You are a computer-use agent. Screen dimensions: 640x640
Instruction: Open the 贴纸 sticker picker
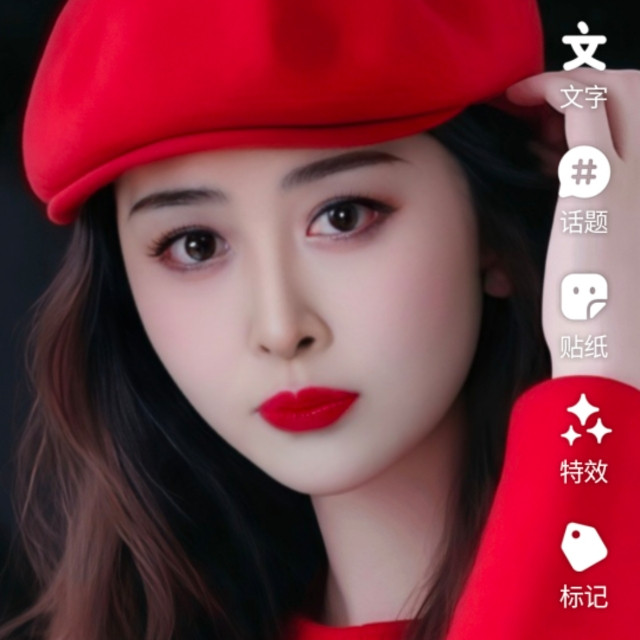pos(584,314)
